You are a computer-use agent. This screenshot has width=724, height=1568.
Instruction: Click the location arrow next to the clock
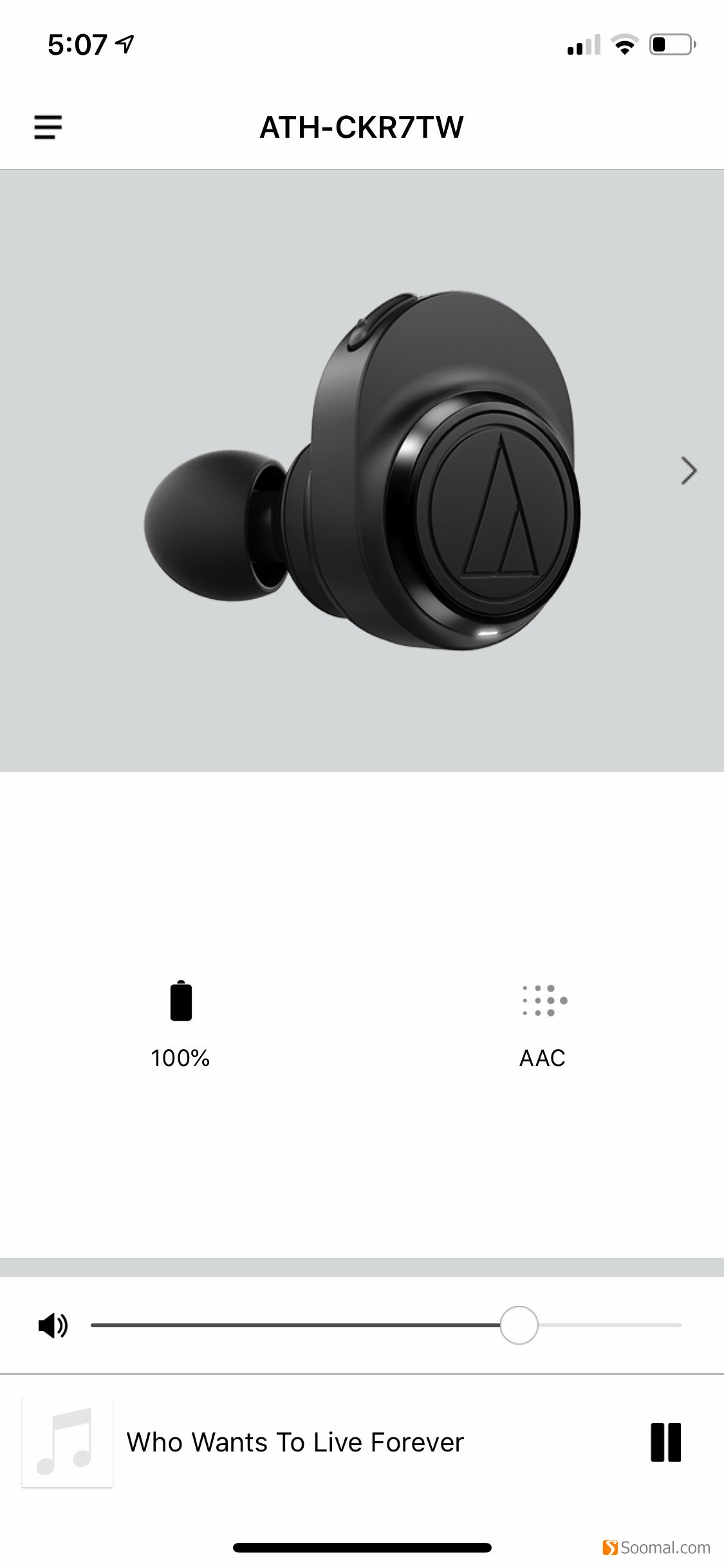tap(124, 42)
